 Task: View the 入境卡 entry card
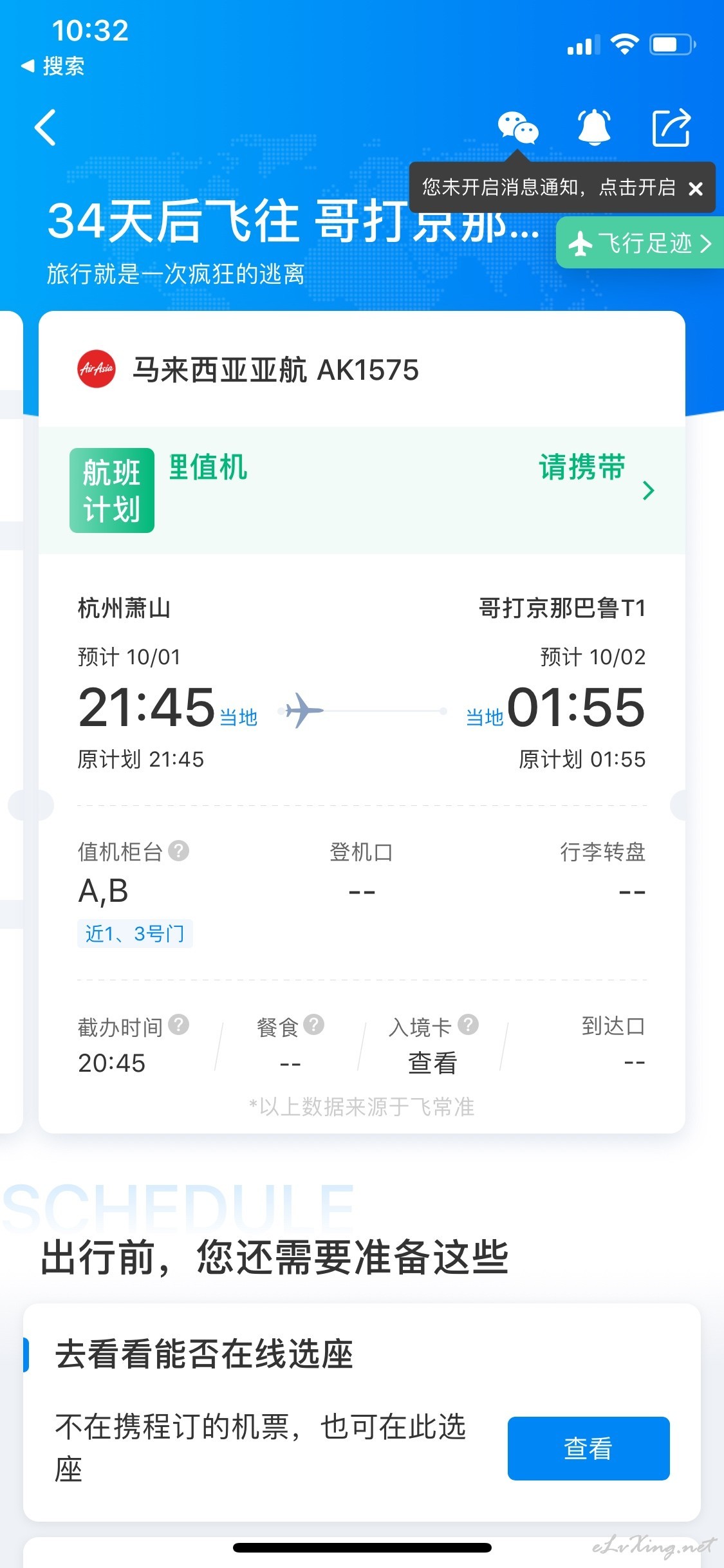pyautogui.click(x=432, y=1063)
